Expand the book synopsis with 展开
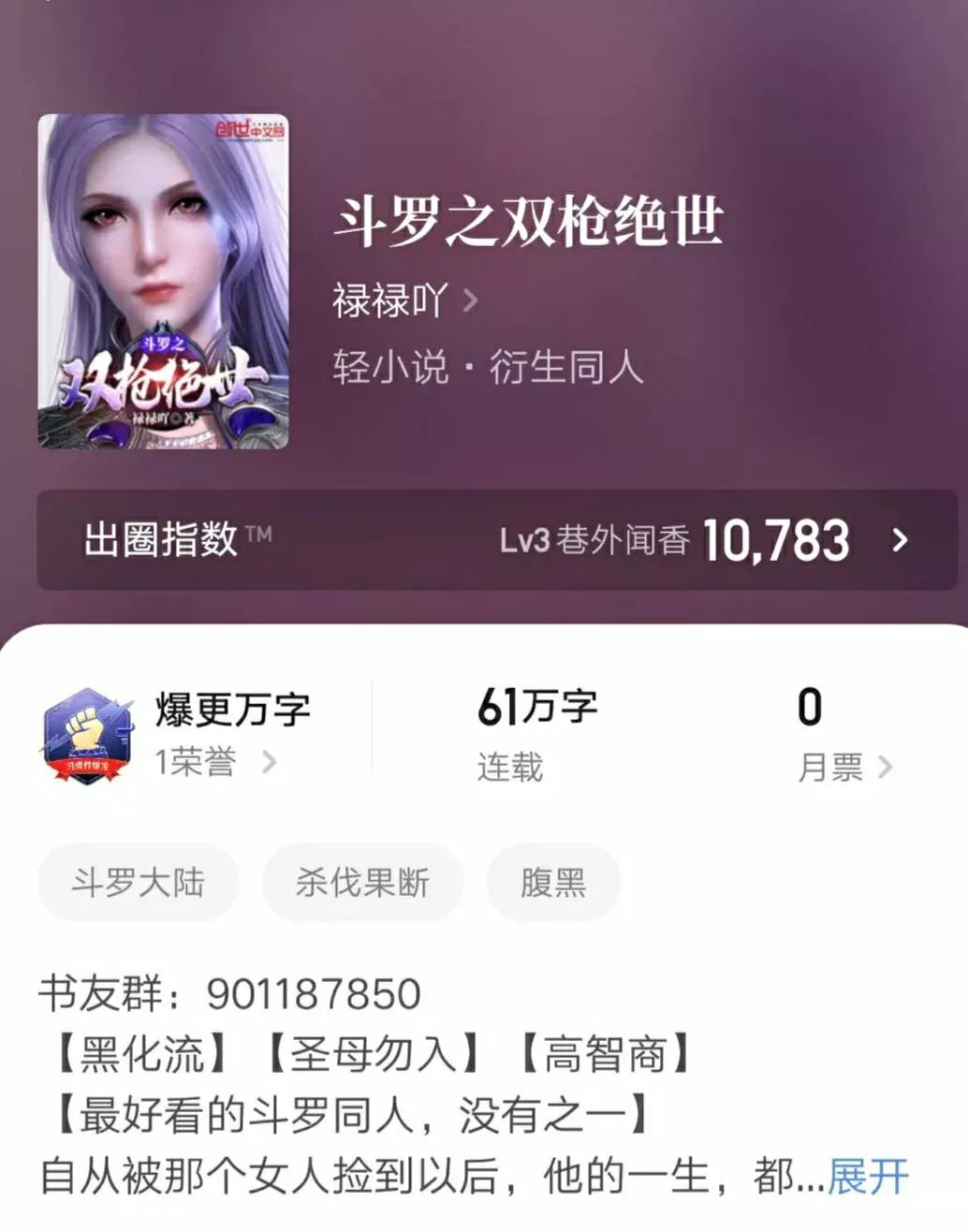The width and height of the screenshot is (968, 1232). coord(867,1177)
